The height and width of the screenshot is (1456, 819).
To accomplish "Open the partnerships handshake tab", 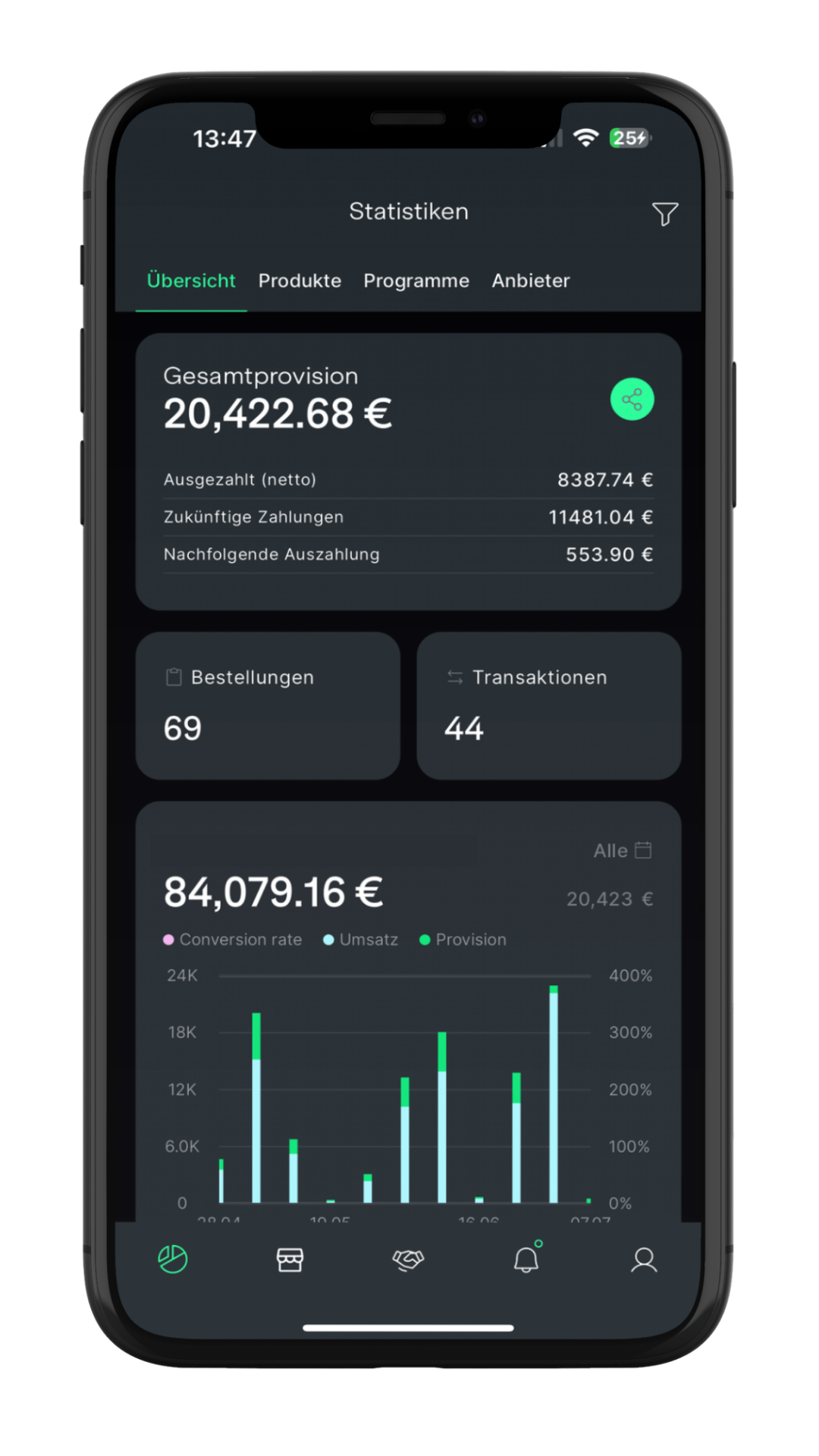I will click(x=408, y=1260).
